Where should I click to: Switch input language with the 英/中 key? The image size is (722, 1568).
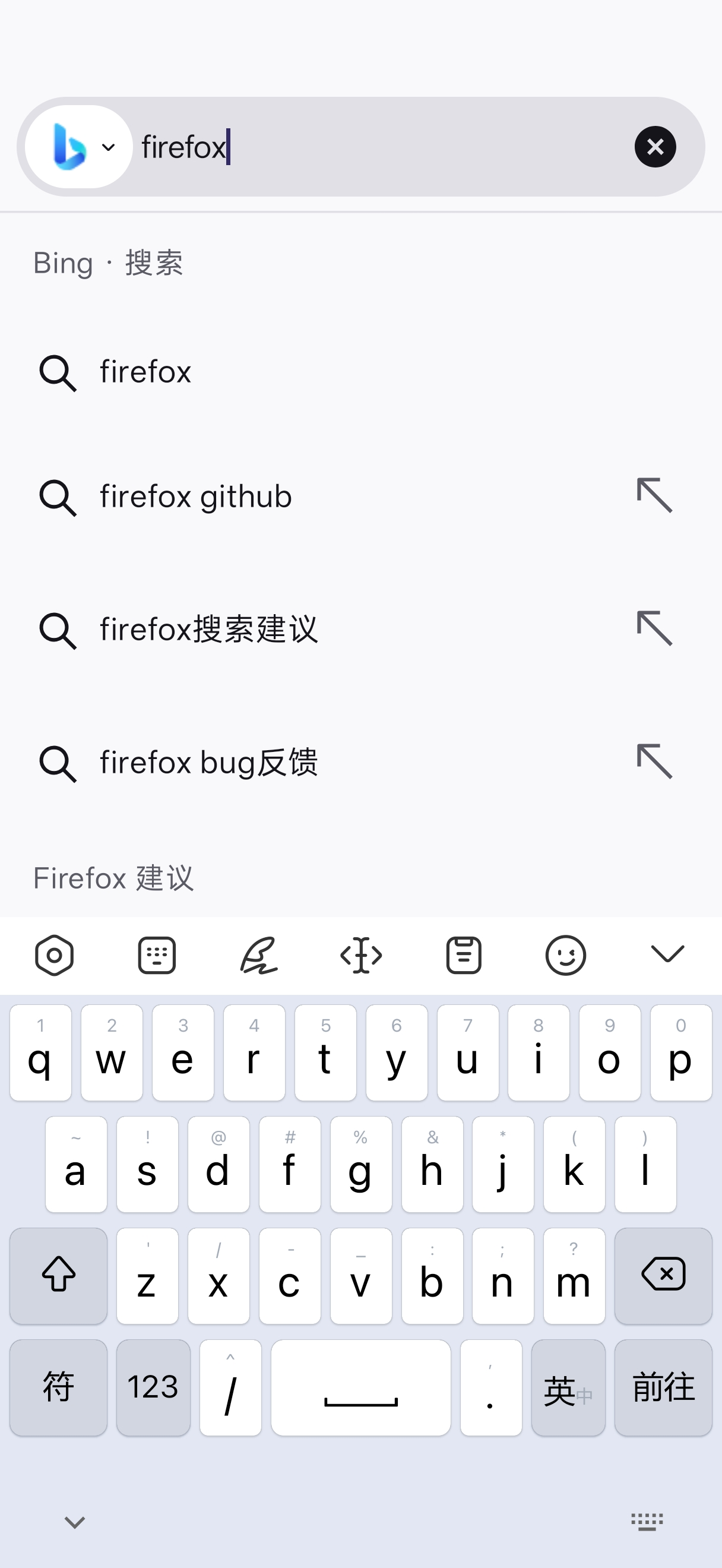[568, 1389]
